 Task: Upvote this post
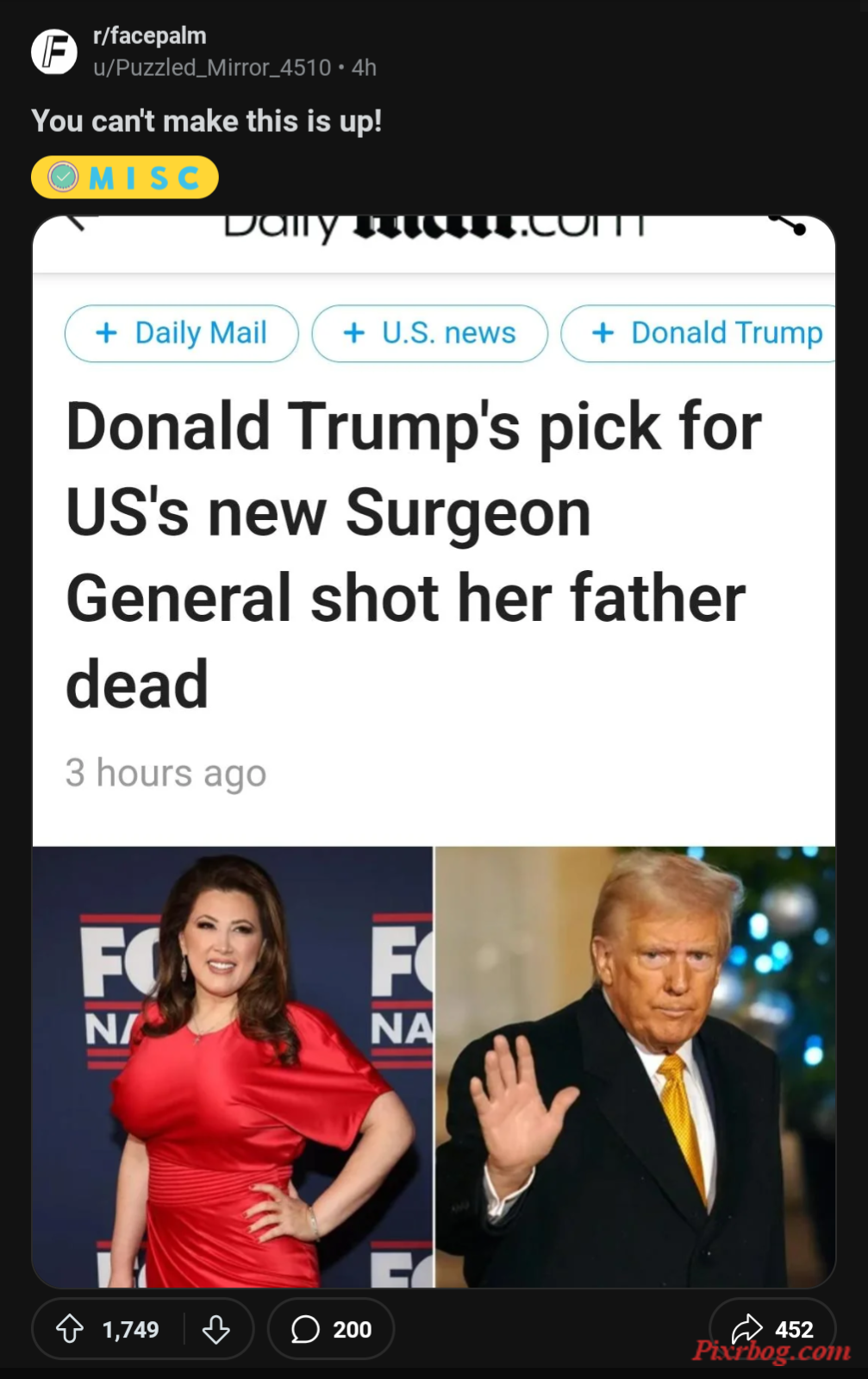click(71, 1329)
